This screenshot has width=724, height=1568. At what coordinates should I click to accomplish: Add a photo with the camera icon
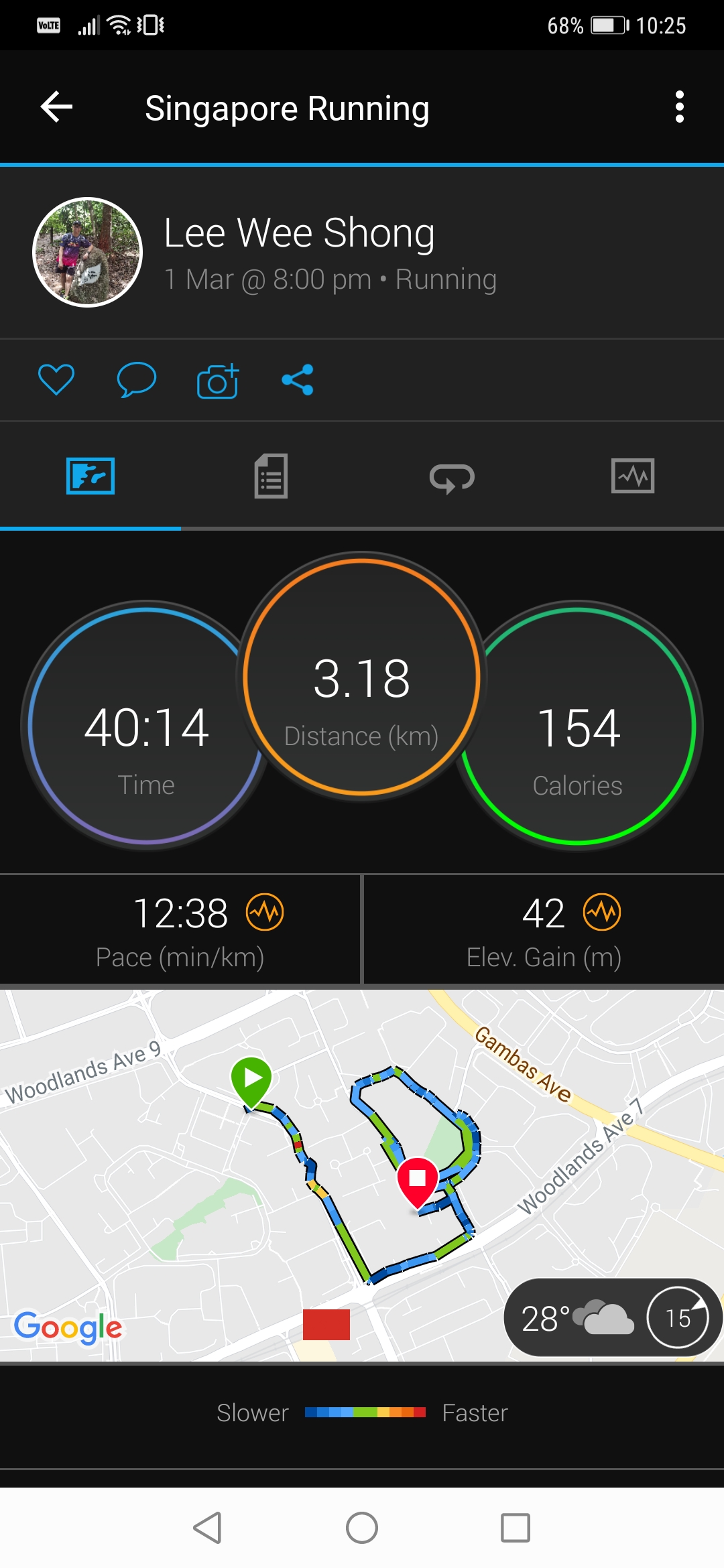[218, 381]
